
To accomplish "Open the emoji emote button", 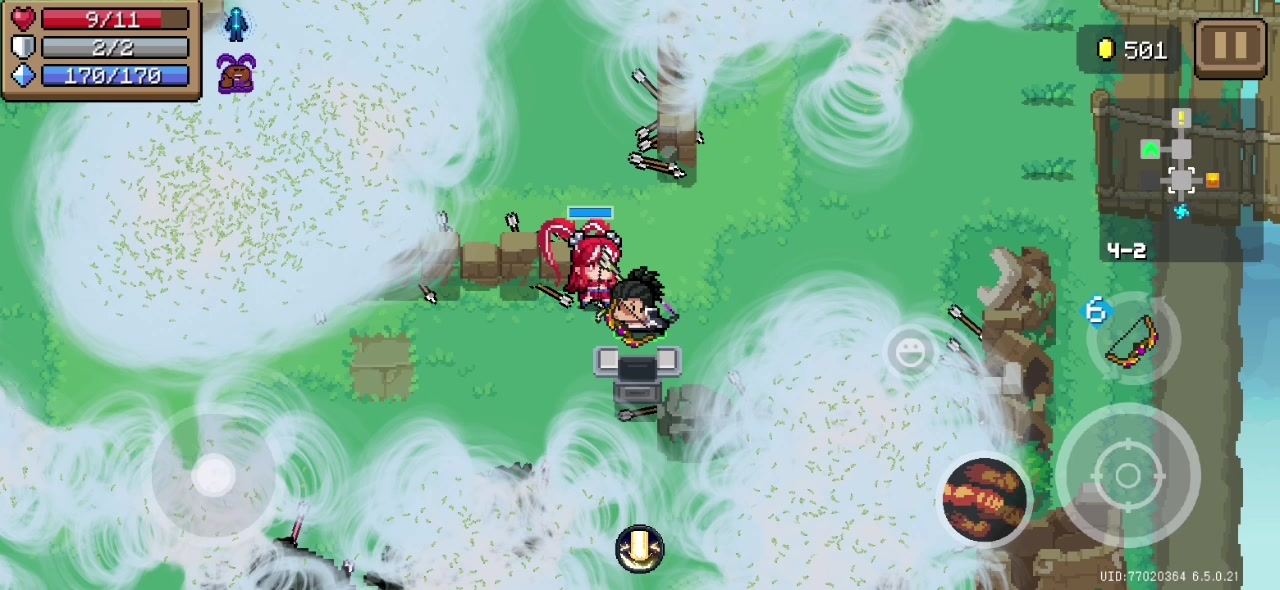I will coord(909,352).
